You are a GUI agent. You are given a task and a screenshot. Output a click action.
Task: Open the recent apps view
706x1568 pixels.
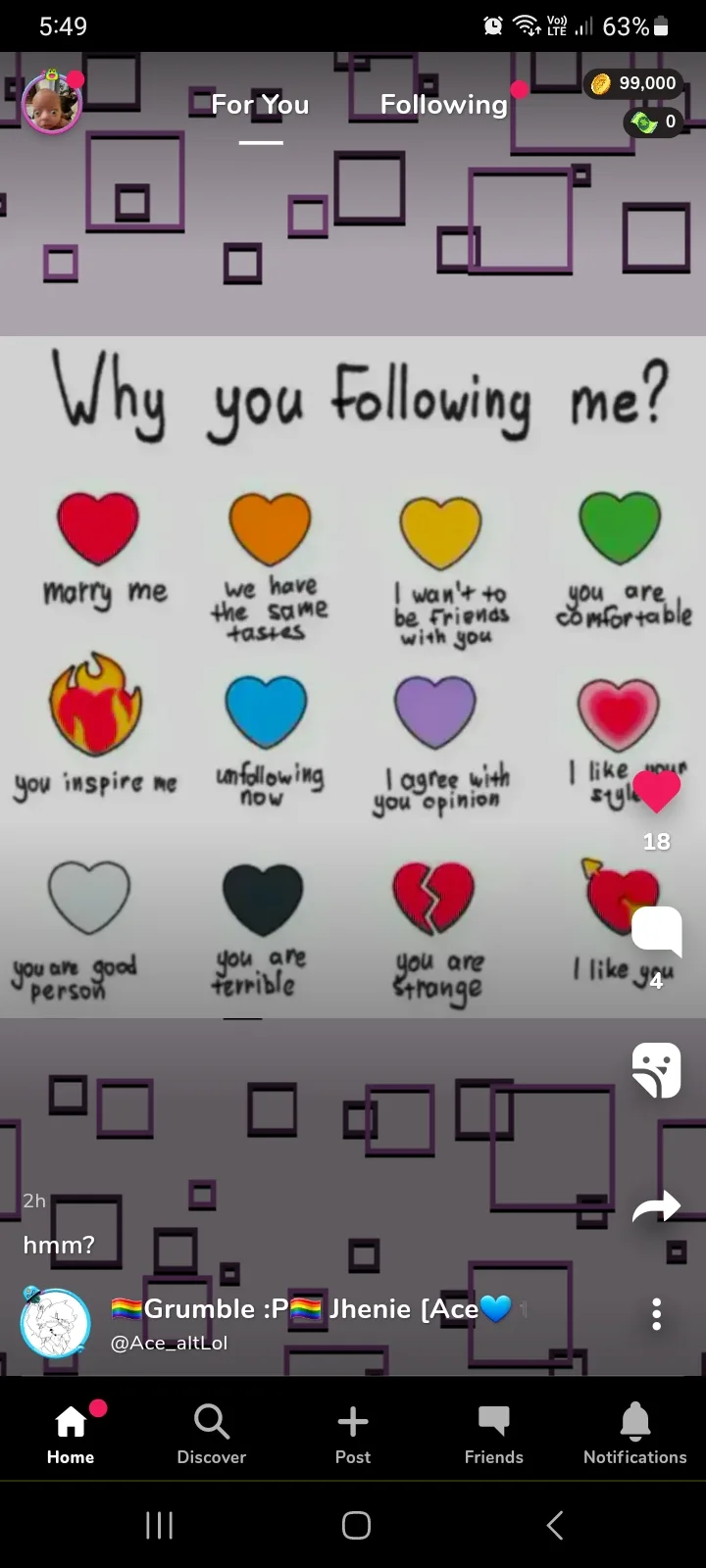[159, 1525]
